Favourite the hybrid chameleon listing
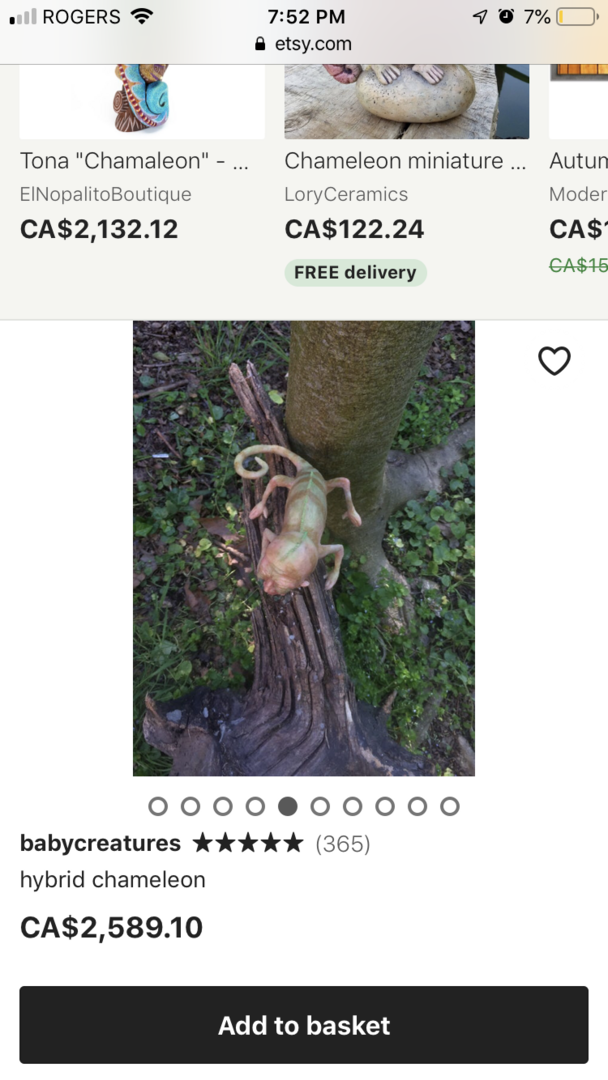Viewport: 608px width, 1080px height. coord(554,360)
